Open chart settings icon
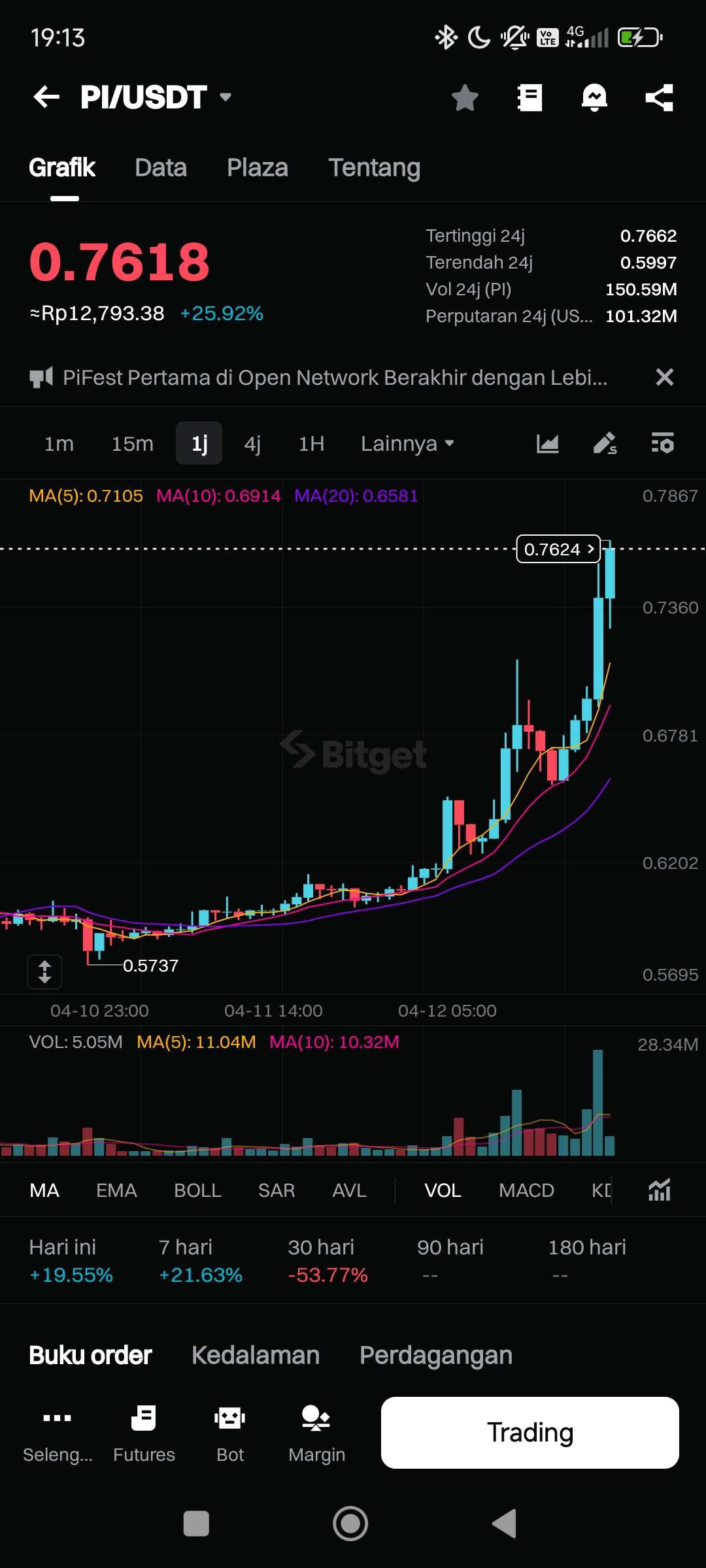The width and height of the screenshot is (706, 1568). pyautogui.click(x=662, y=444)
